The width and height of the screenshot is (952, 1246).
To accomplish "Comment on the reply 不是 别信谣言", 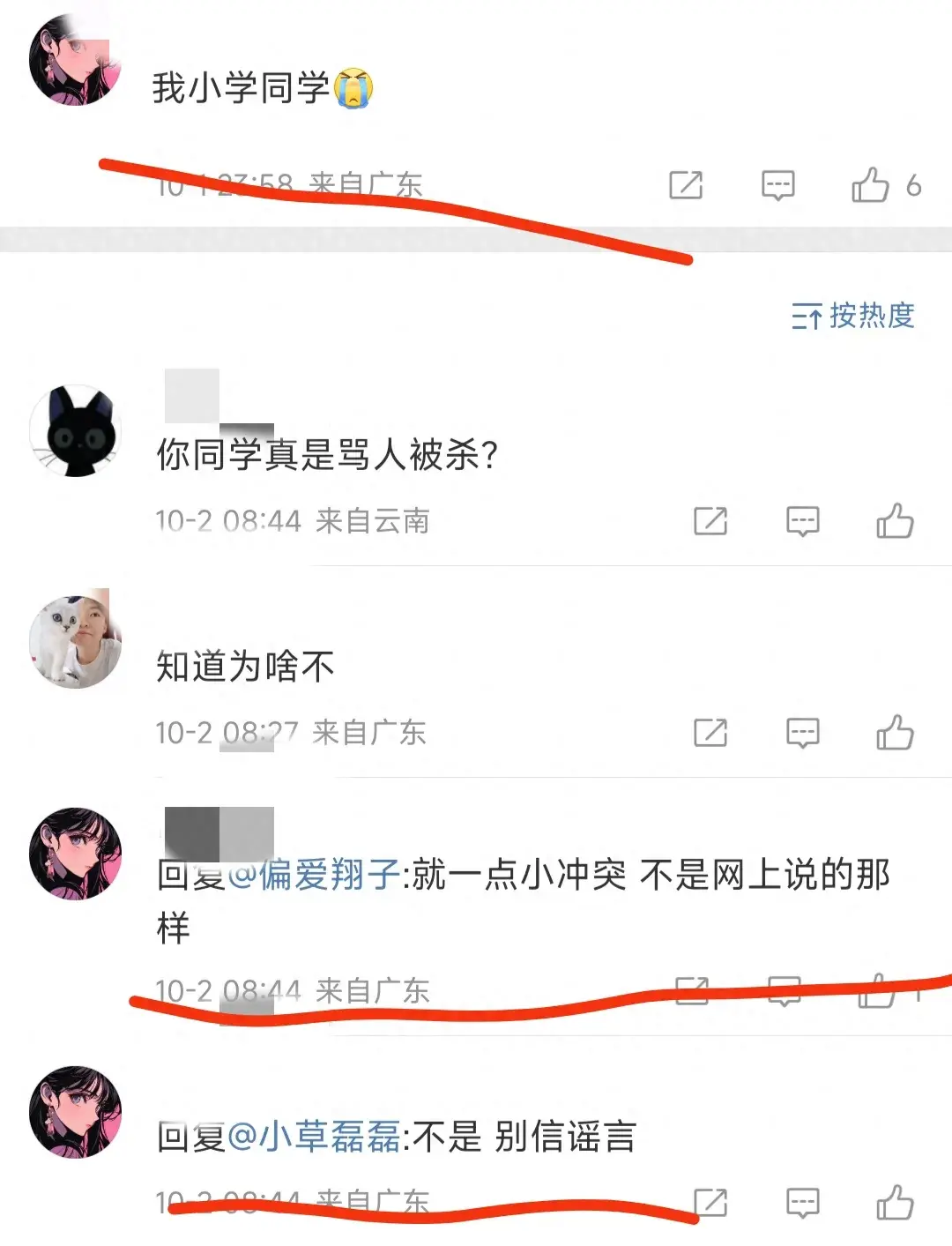I will coord(802,1202).
